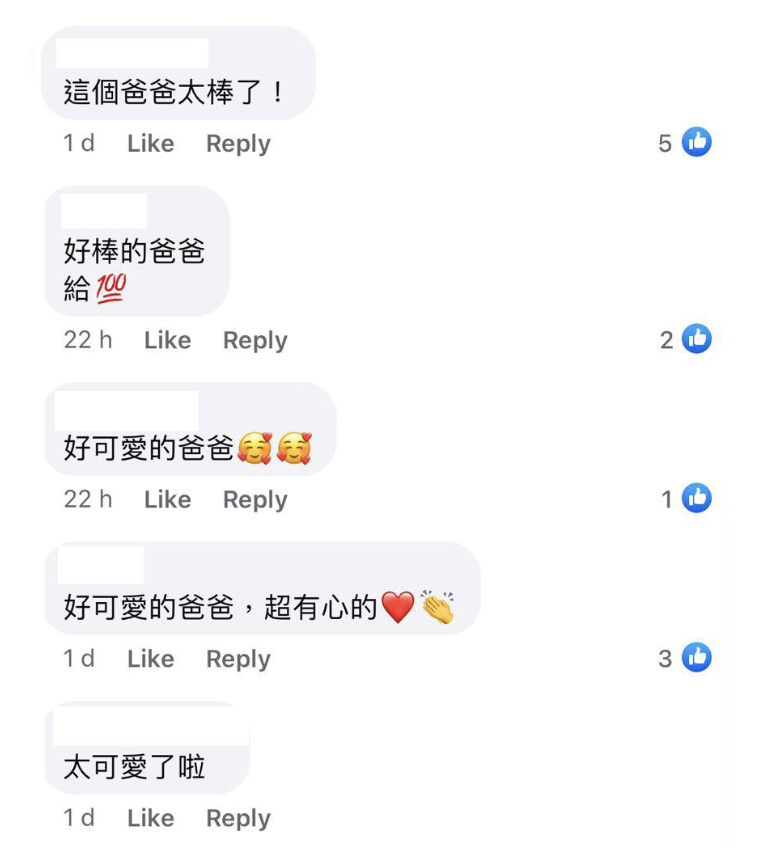Reply to the comment 太可愛了啦
Screen dimensions: 778x854
(238, 818)
